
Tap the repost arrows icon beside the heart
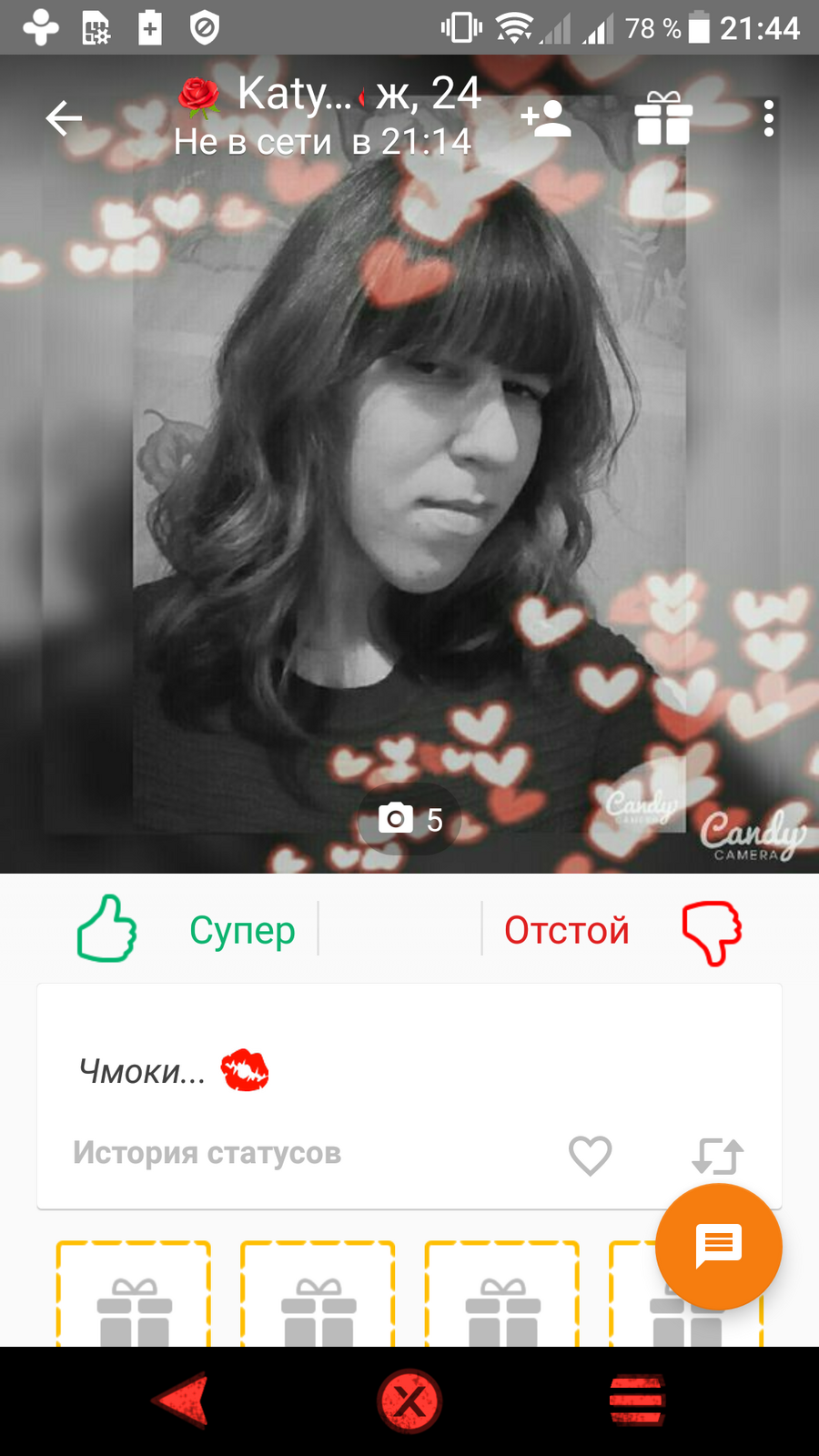tap(719, 1156)
